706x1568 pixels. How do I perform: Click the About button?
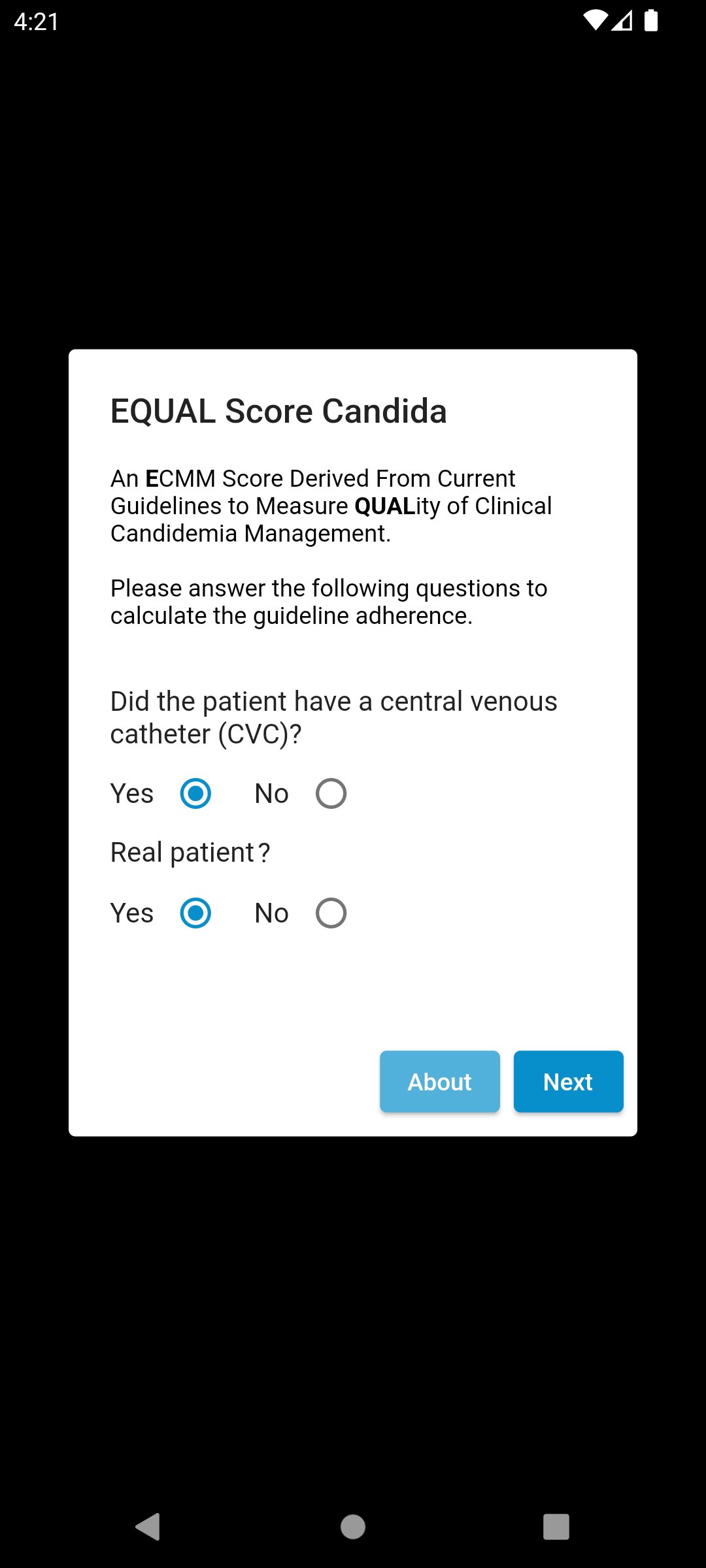click(x=439, y=1081)
